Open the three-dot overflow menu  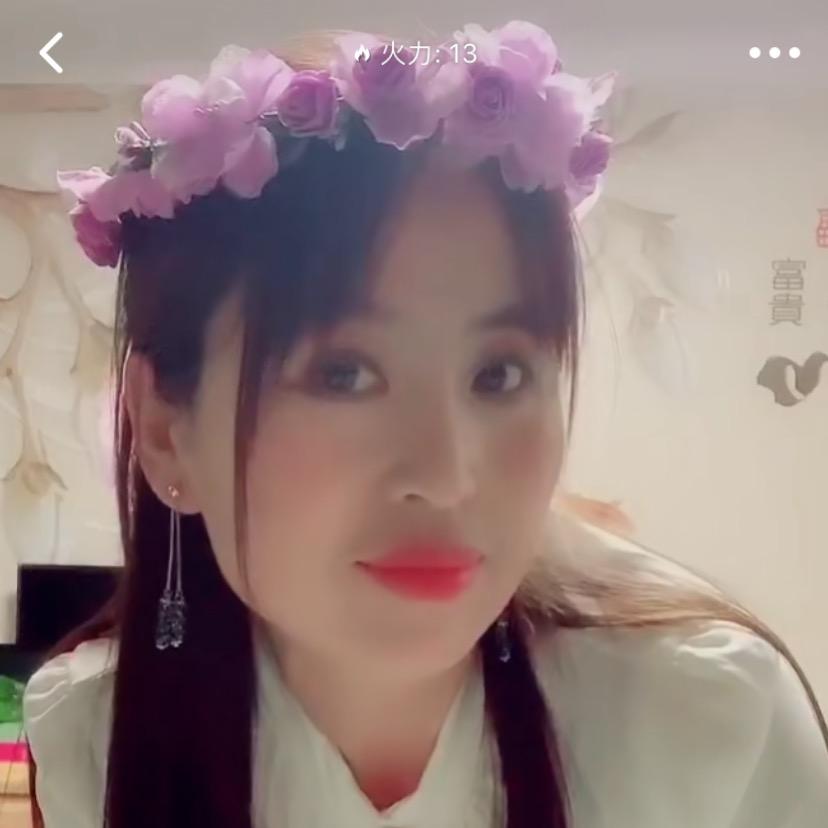click(x=774, y=53)
